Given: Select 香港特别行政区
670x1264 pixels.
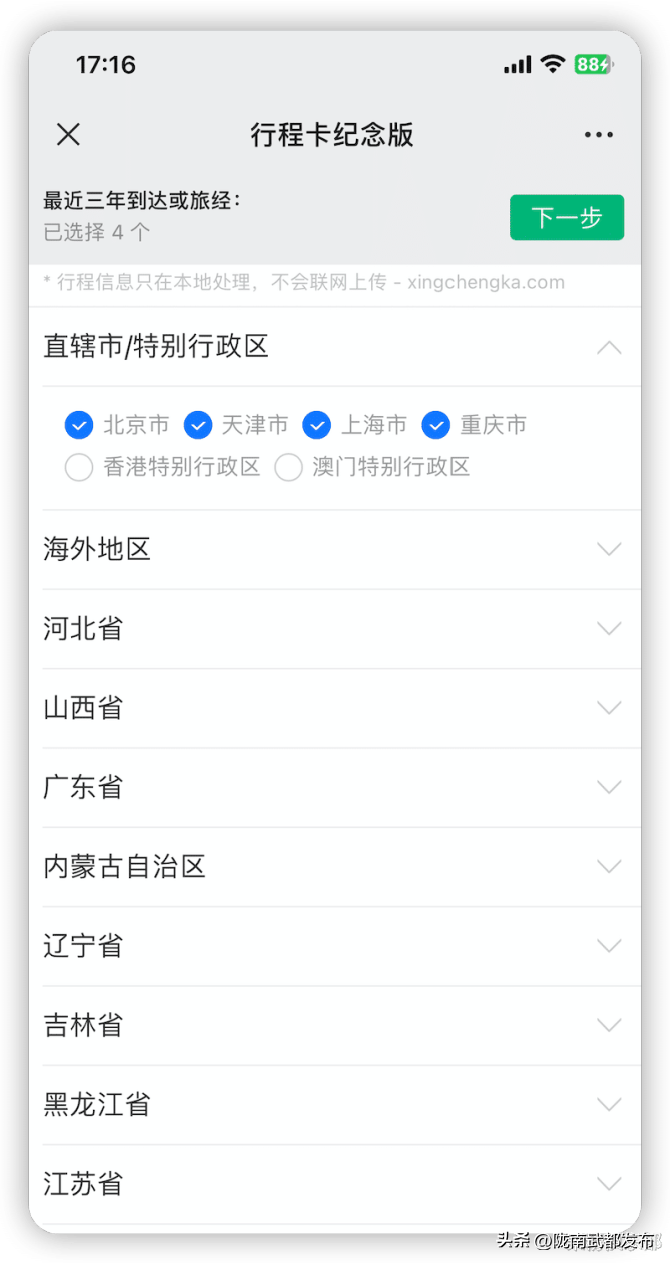Looking at the screenshot, I should (x=79, y=467).
